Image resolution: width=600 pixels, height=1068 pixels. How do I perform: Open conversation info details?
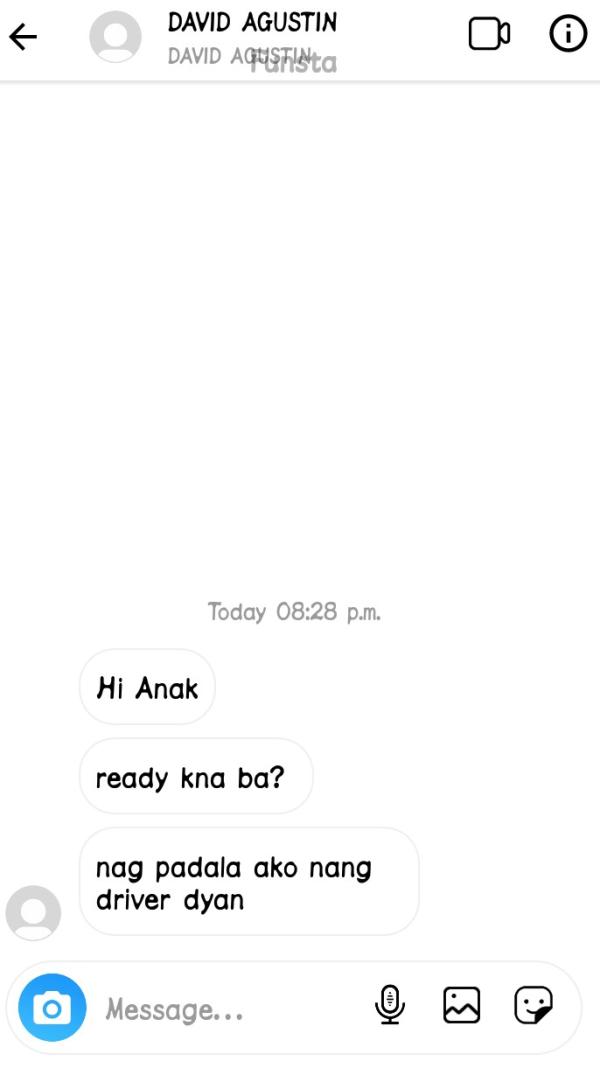click(568, 34)
